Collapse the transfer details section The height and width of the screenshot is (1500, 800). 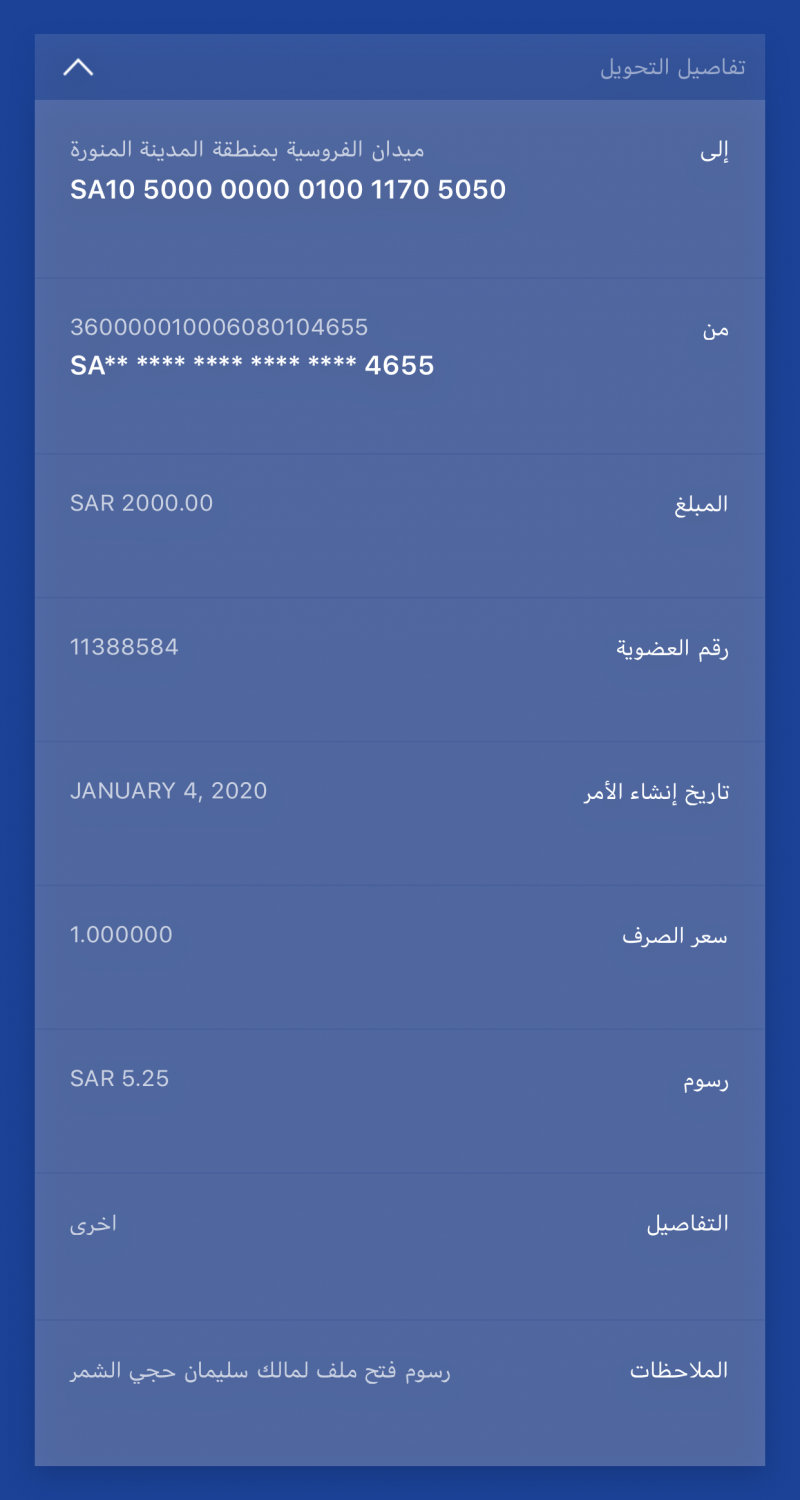point(78,68)
